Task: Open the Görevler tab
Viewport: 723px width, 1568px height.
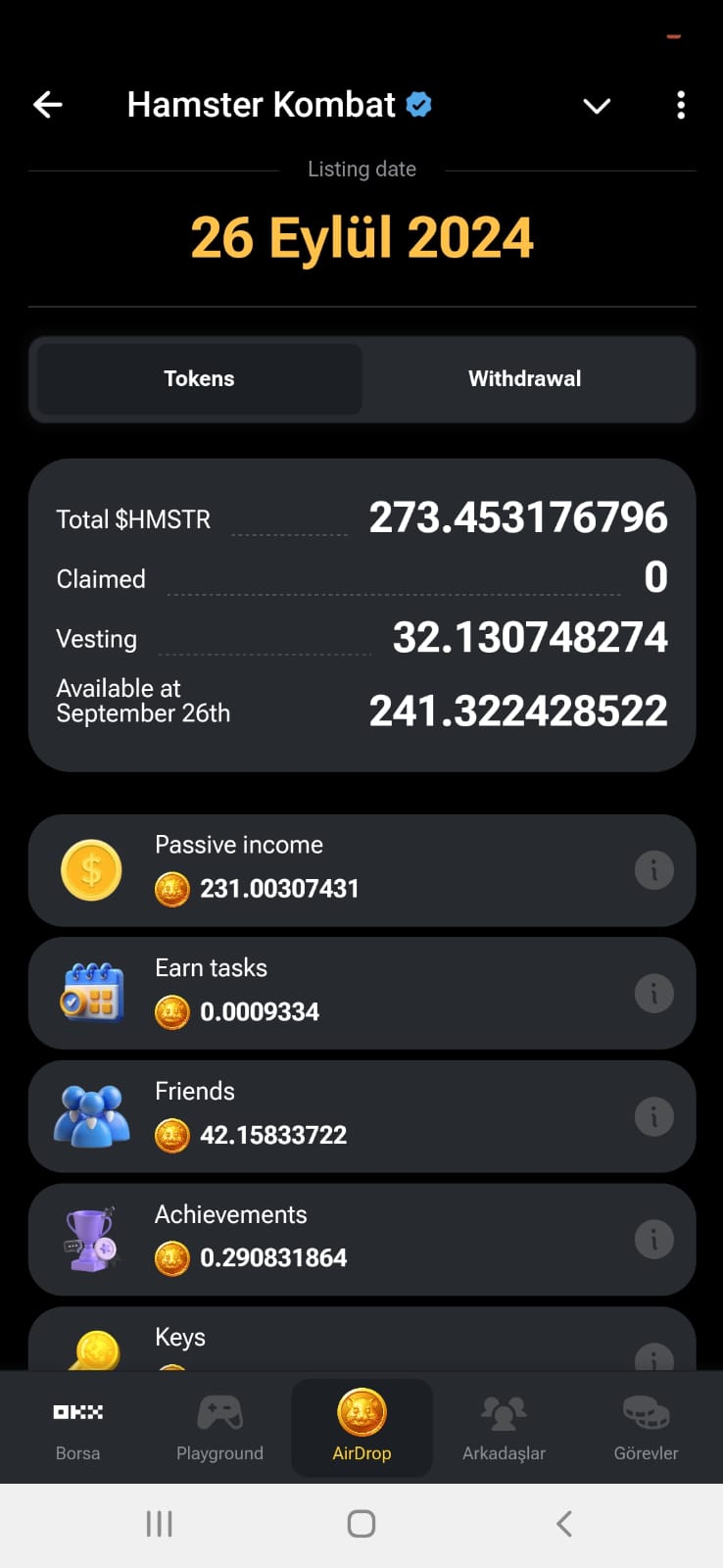Action: [x=646, y=1428]
